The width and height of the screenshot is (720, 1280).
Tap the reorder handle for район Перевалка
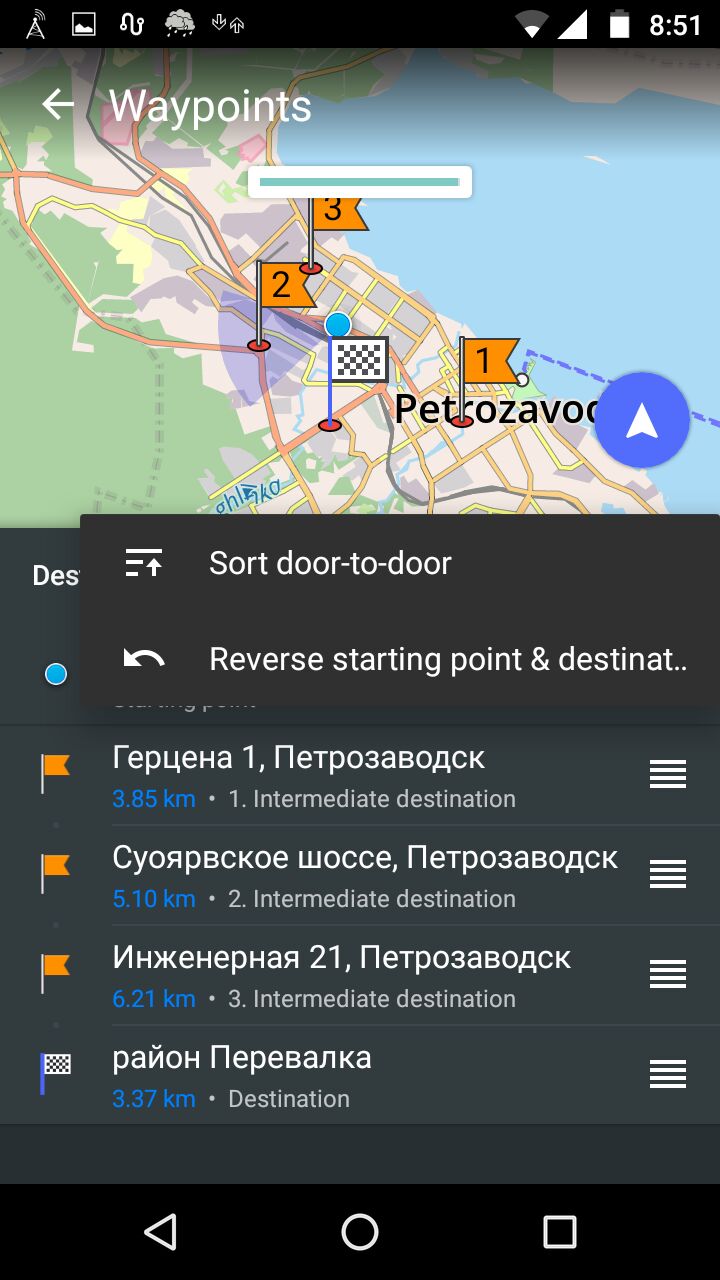tap(668, 1075)
